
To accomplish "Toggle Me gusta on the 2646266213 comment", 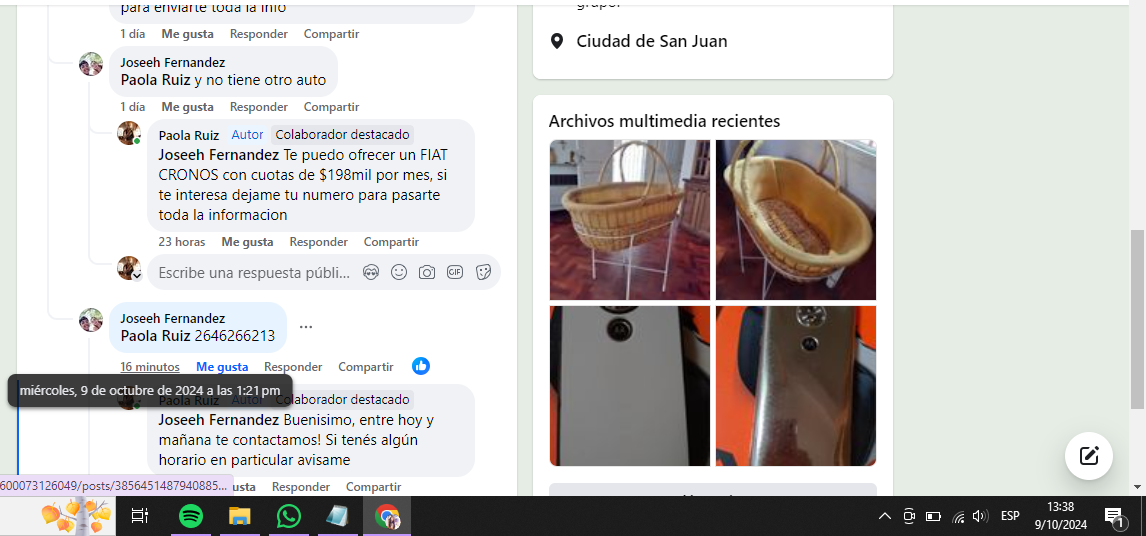I will point(222,367).
